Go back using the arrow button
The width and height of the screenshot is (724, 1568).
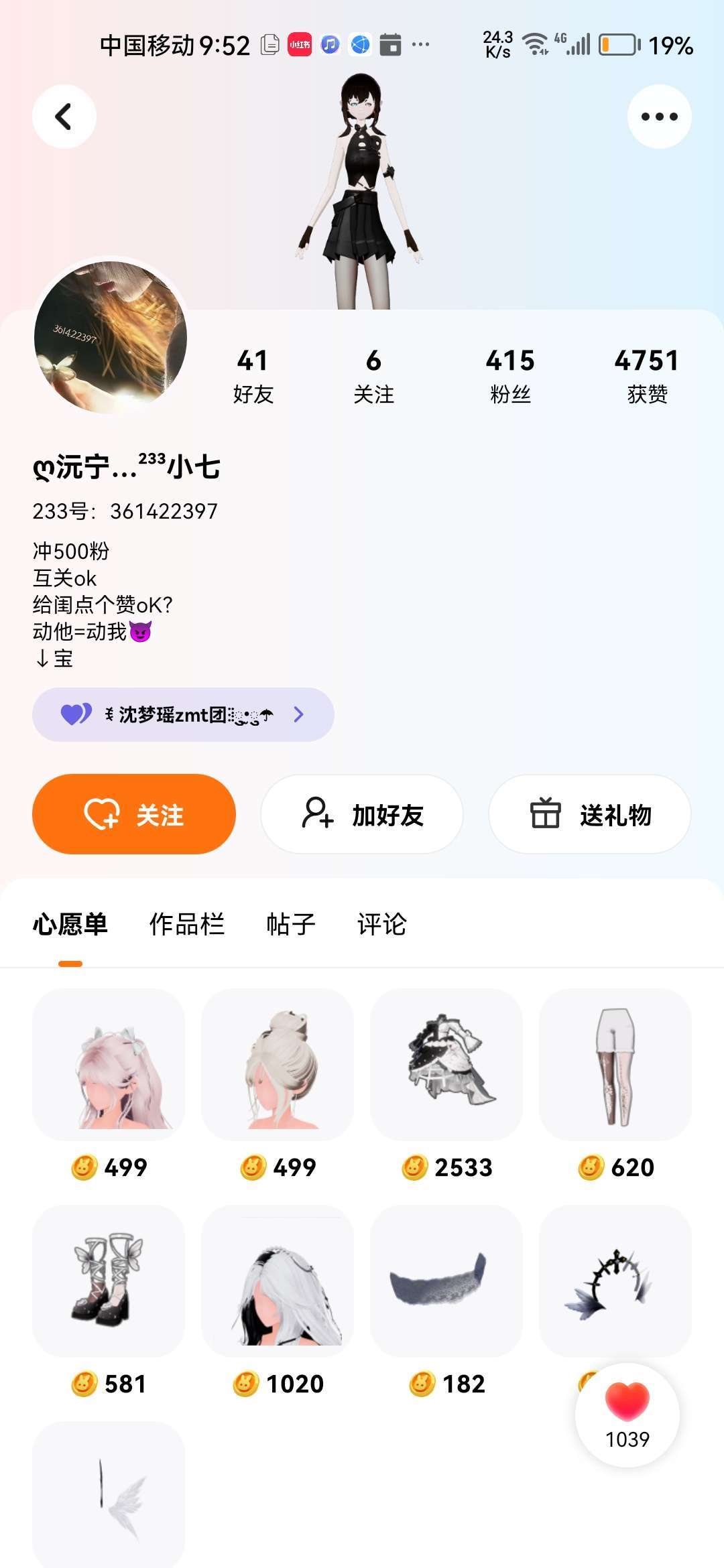click(x=64, y=117)
